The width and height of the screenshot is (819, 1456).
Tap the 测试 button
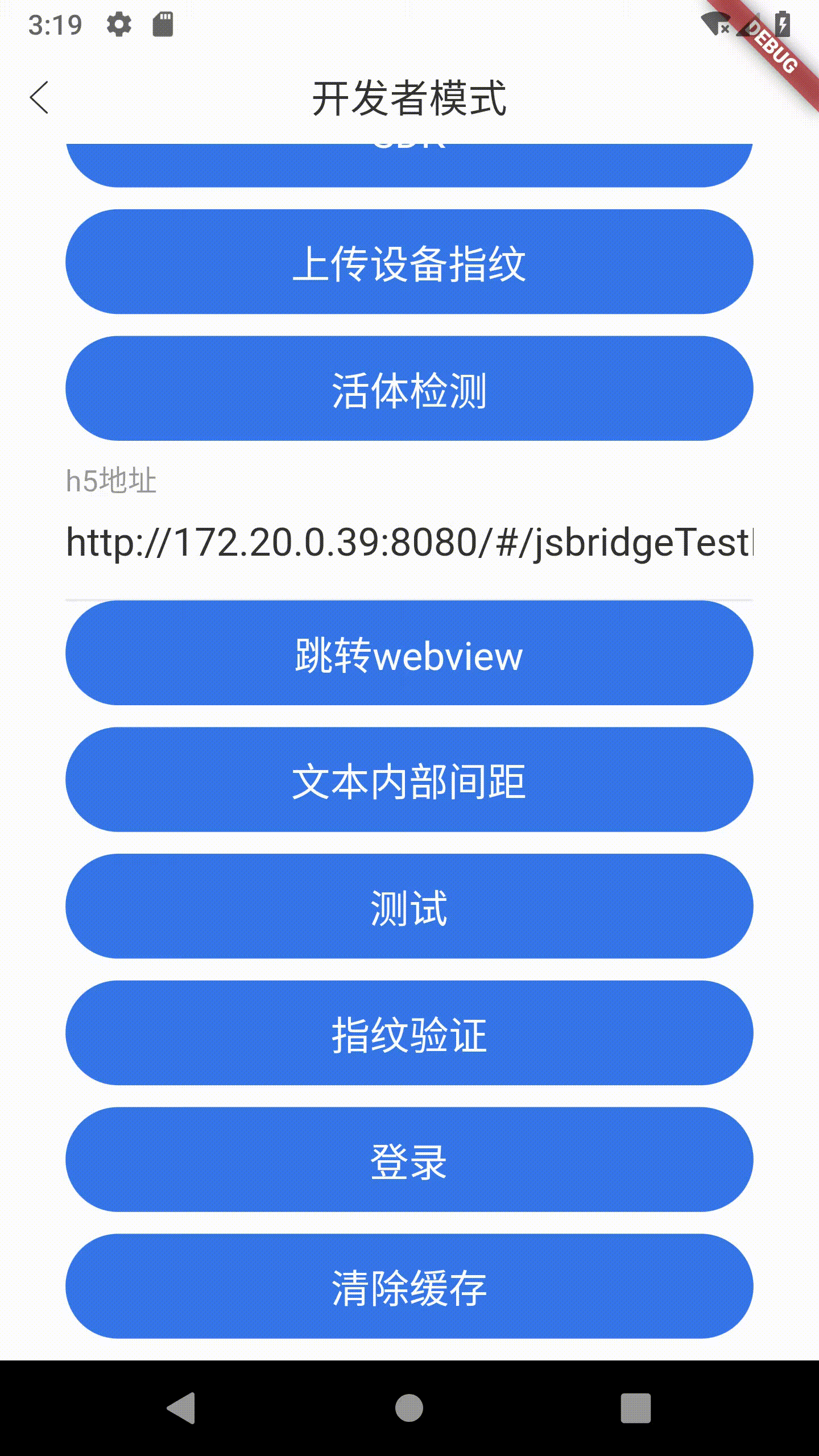(409, 907)
